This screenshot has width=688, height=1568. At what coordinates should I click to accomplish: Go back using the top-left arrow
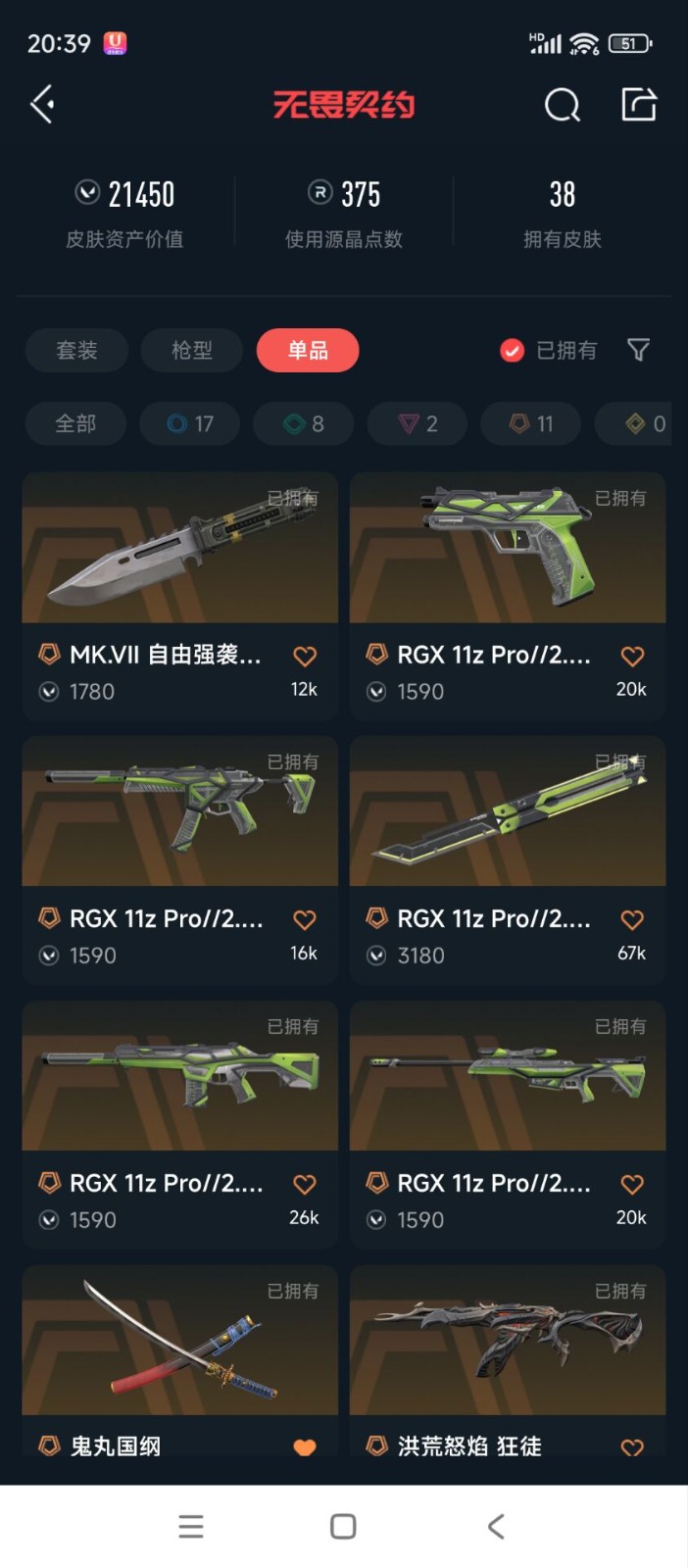(42, 104)
